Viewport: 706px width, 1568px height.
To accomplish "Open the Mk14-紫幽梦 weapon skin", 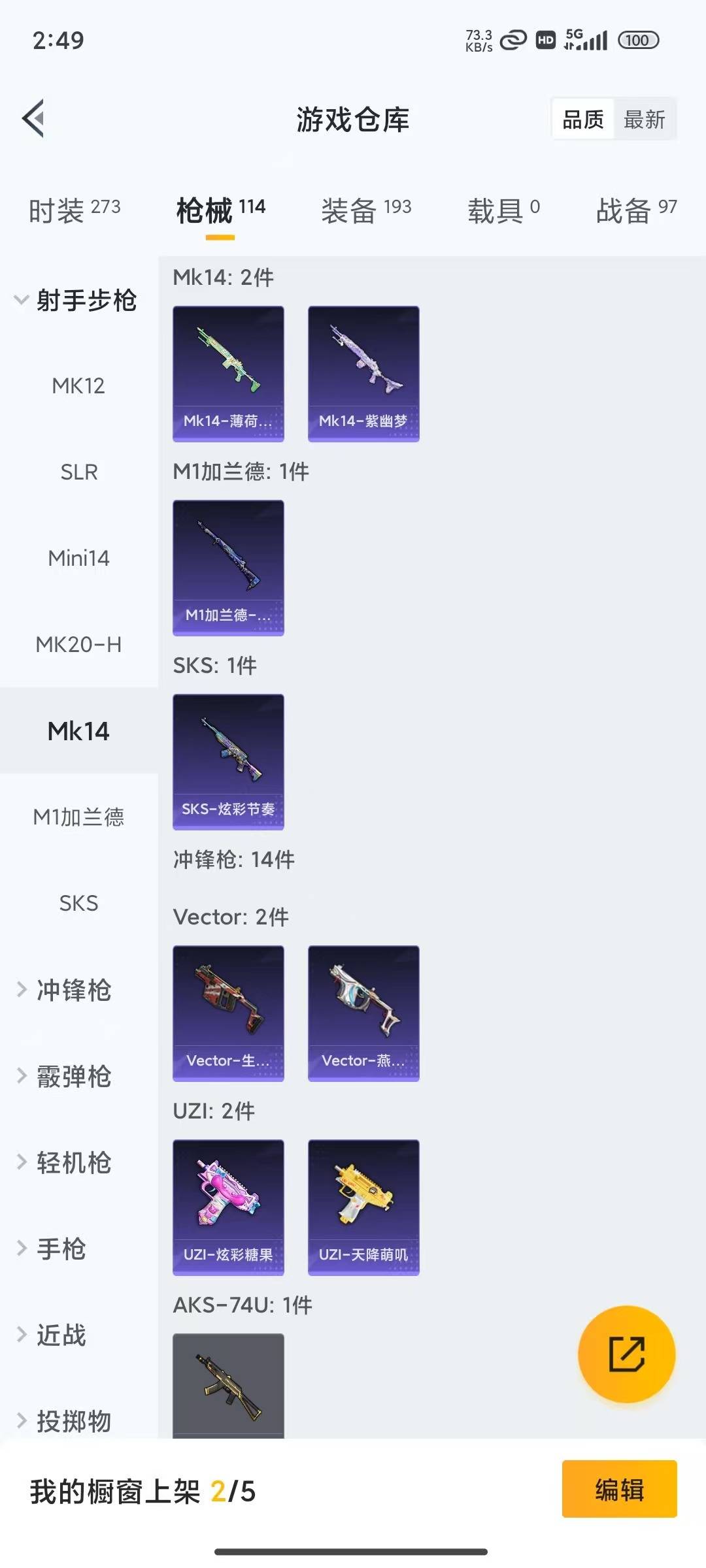I will pyautogui.click(x=363, y=372).
